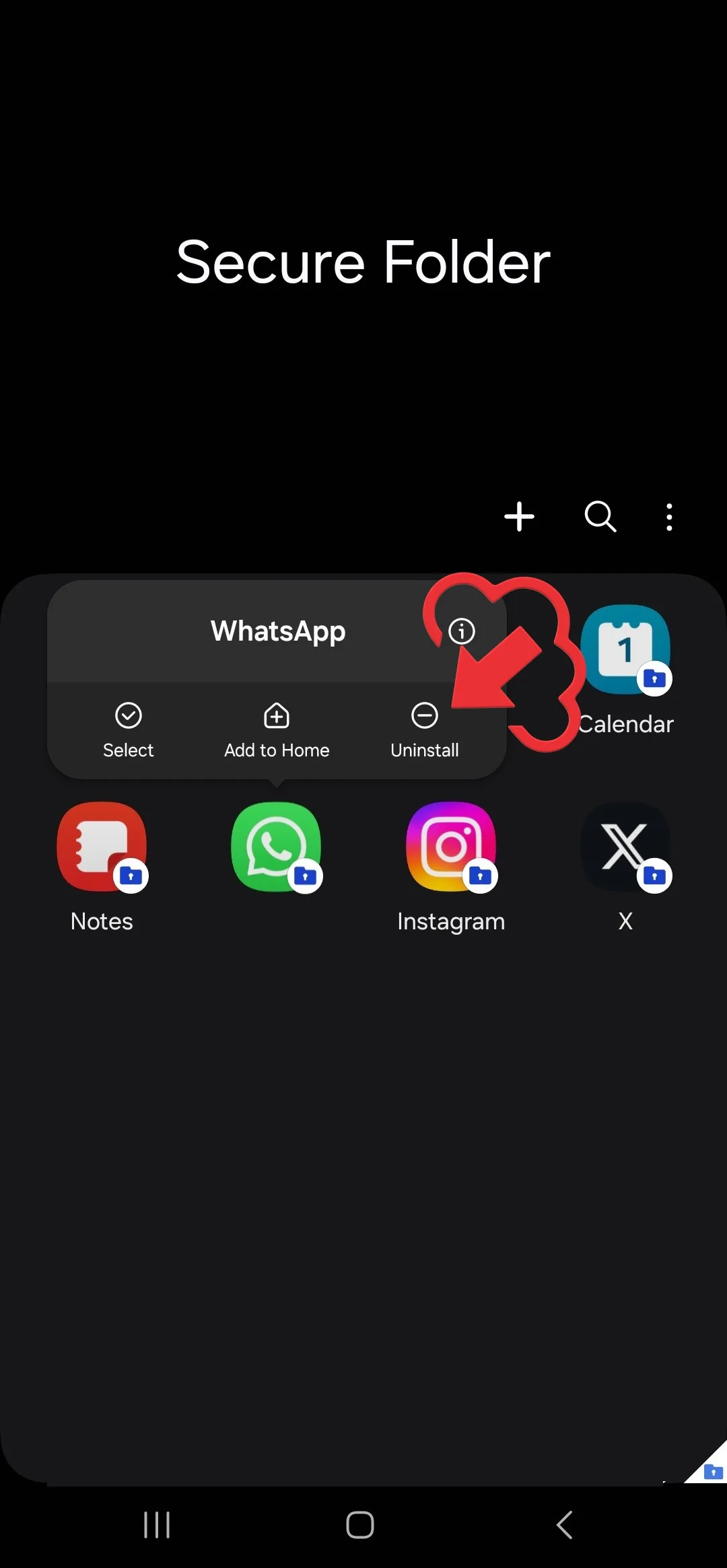The height and width of the screenshot is (1568, 727).
Task: Open the Calendar app
Action: [x=625, y=648]
